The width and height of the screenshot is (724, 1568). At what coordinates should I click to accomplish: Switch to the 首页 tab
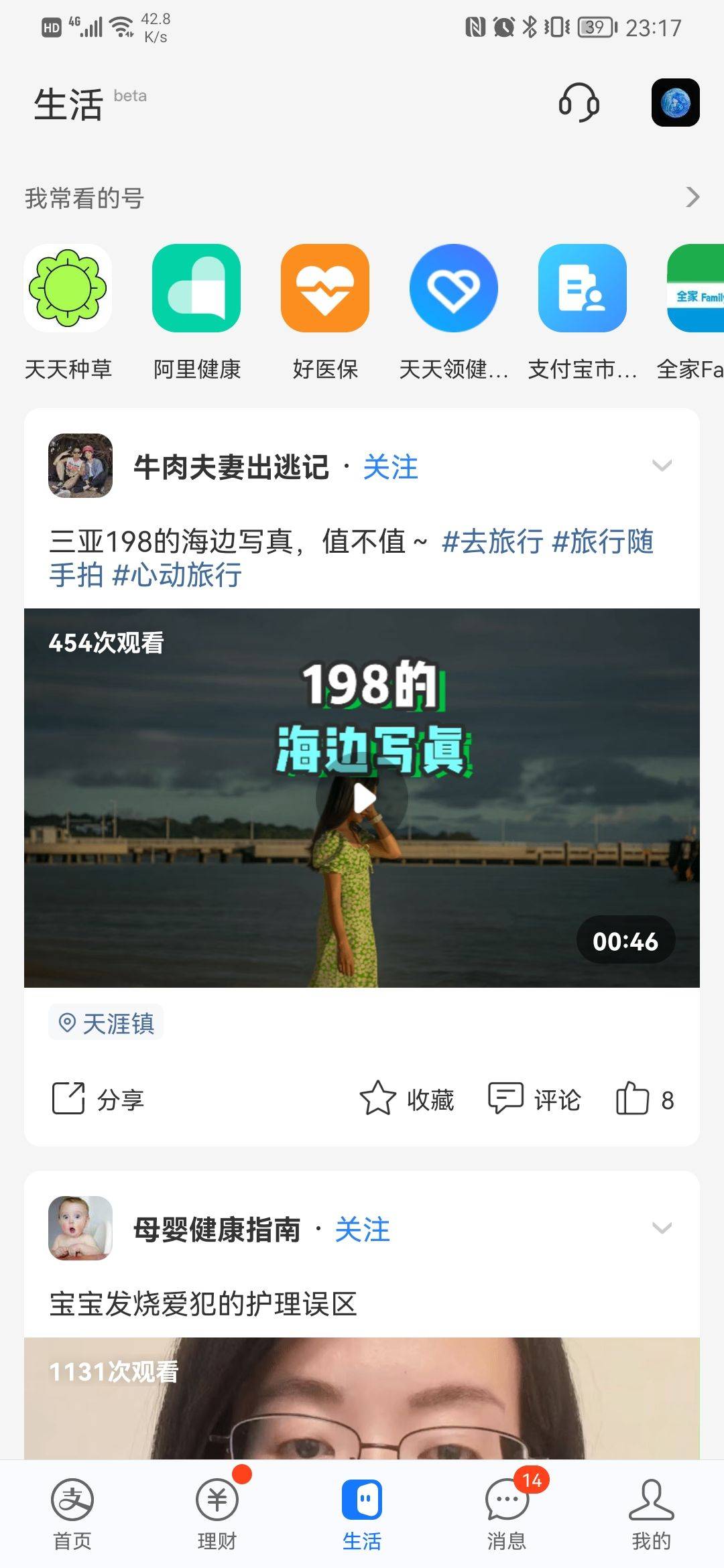click(72, 1514)
